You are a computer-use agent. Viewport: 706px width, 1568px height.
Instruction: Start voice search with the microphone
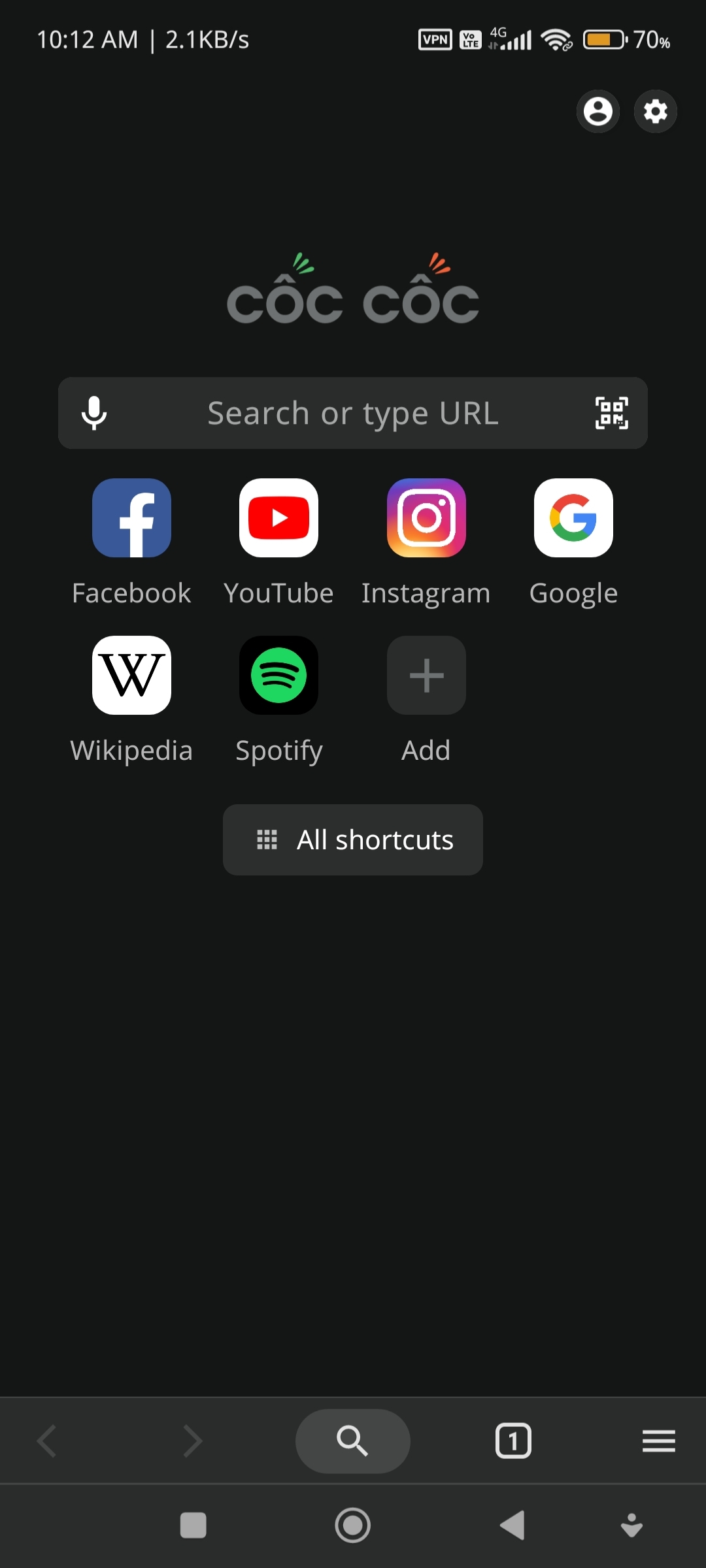coord(94,413)
